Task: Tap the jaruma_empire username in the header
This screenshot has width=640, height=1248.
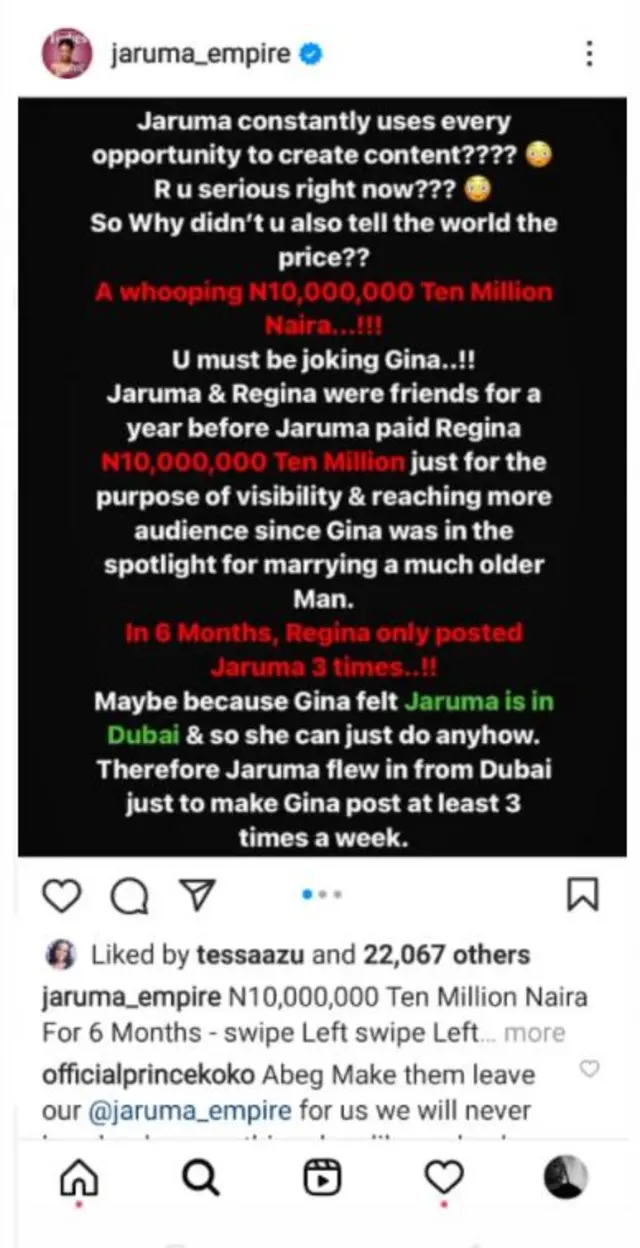Action: (x=188, y=54)
